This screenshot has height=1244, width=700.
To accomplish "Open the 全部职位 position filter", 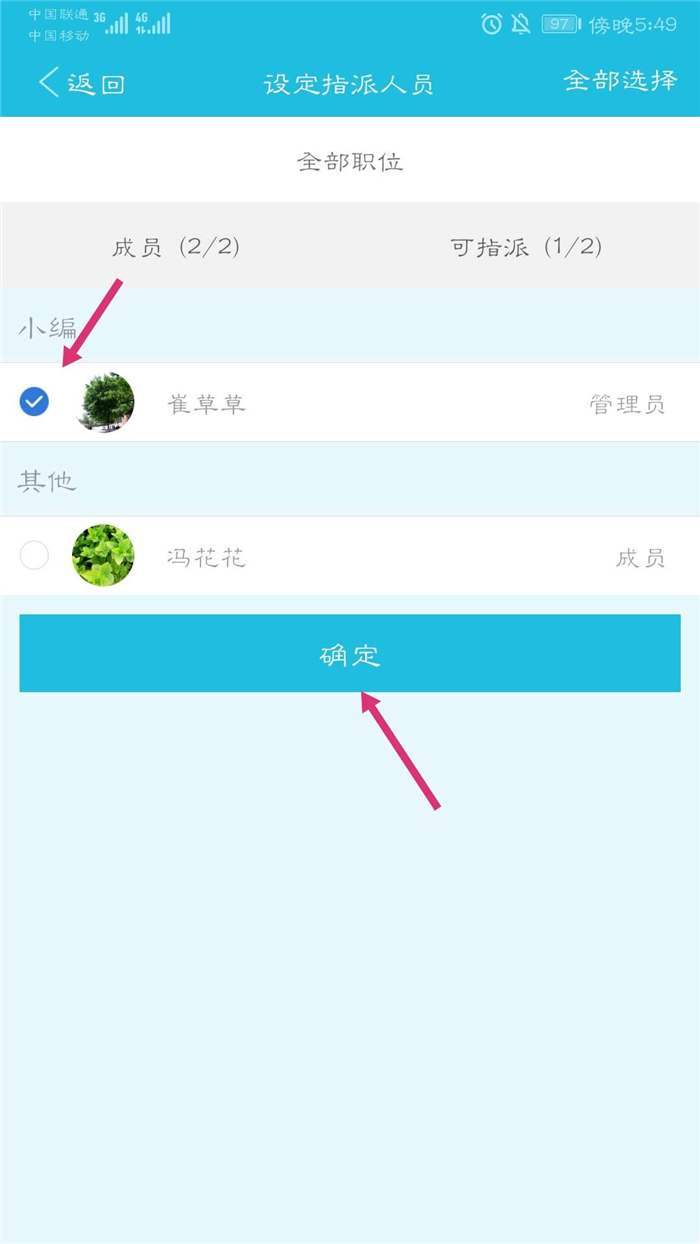I will [350, 161].
